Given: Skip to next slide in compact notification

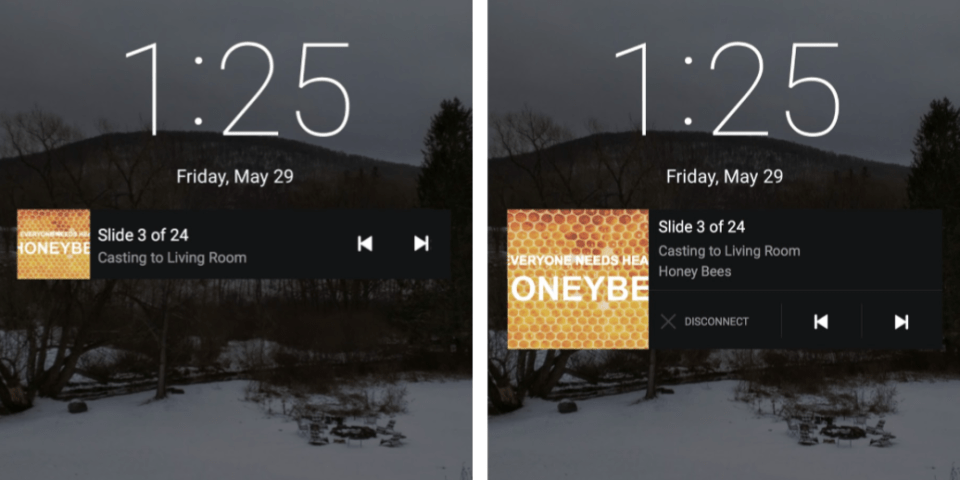Looking at the screenshot, I should click(421, 243).
